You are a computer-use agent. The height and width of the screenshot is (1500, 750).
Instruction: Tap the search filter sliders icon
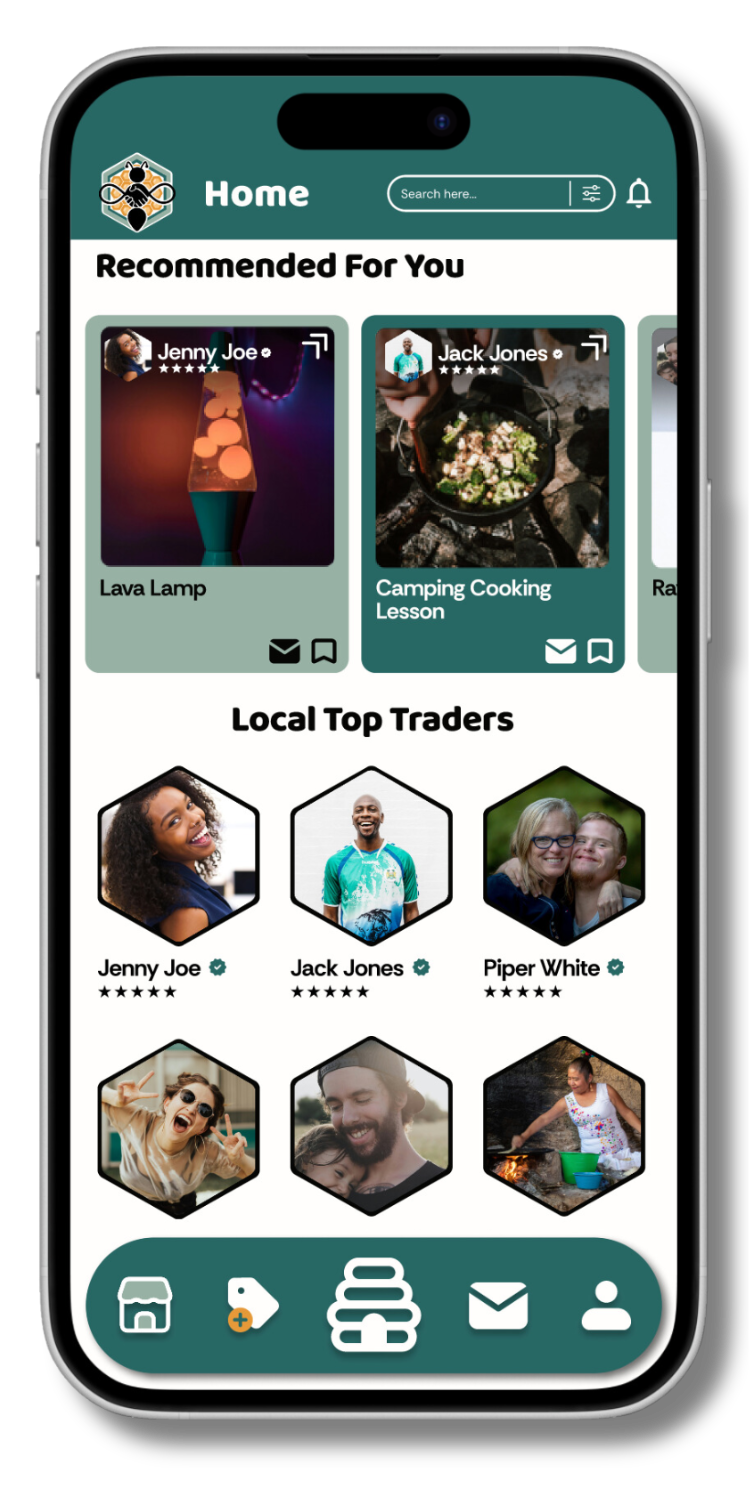point(592,194)
